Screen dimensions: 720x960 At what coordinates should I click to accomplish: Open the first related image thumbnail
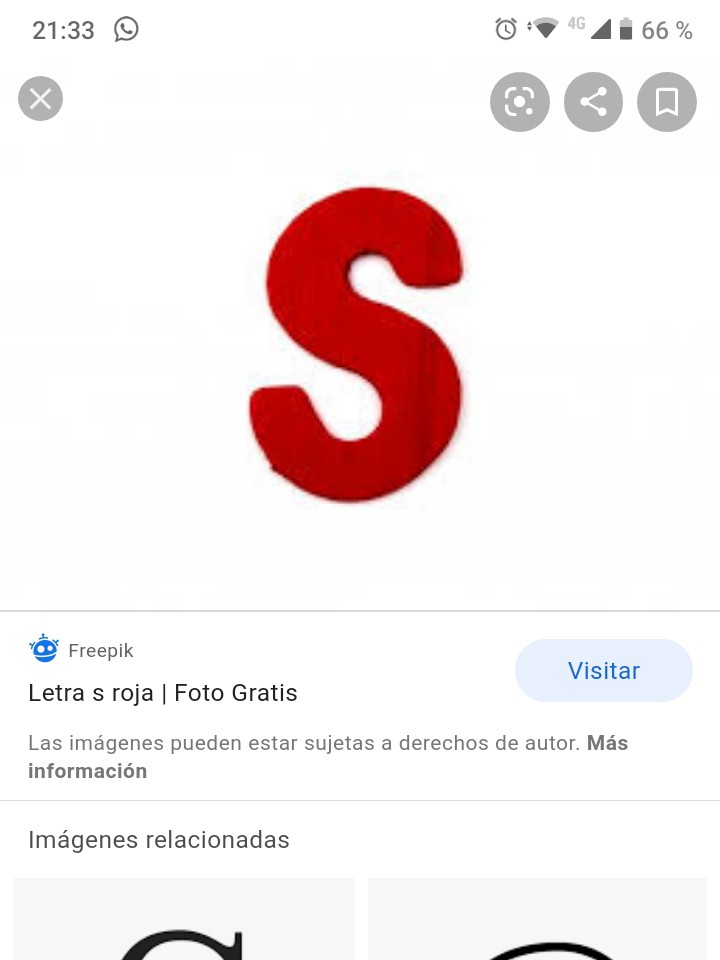point(184,920)
